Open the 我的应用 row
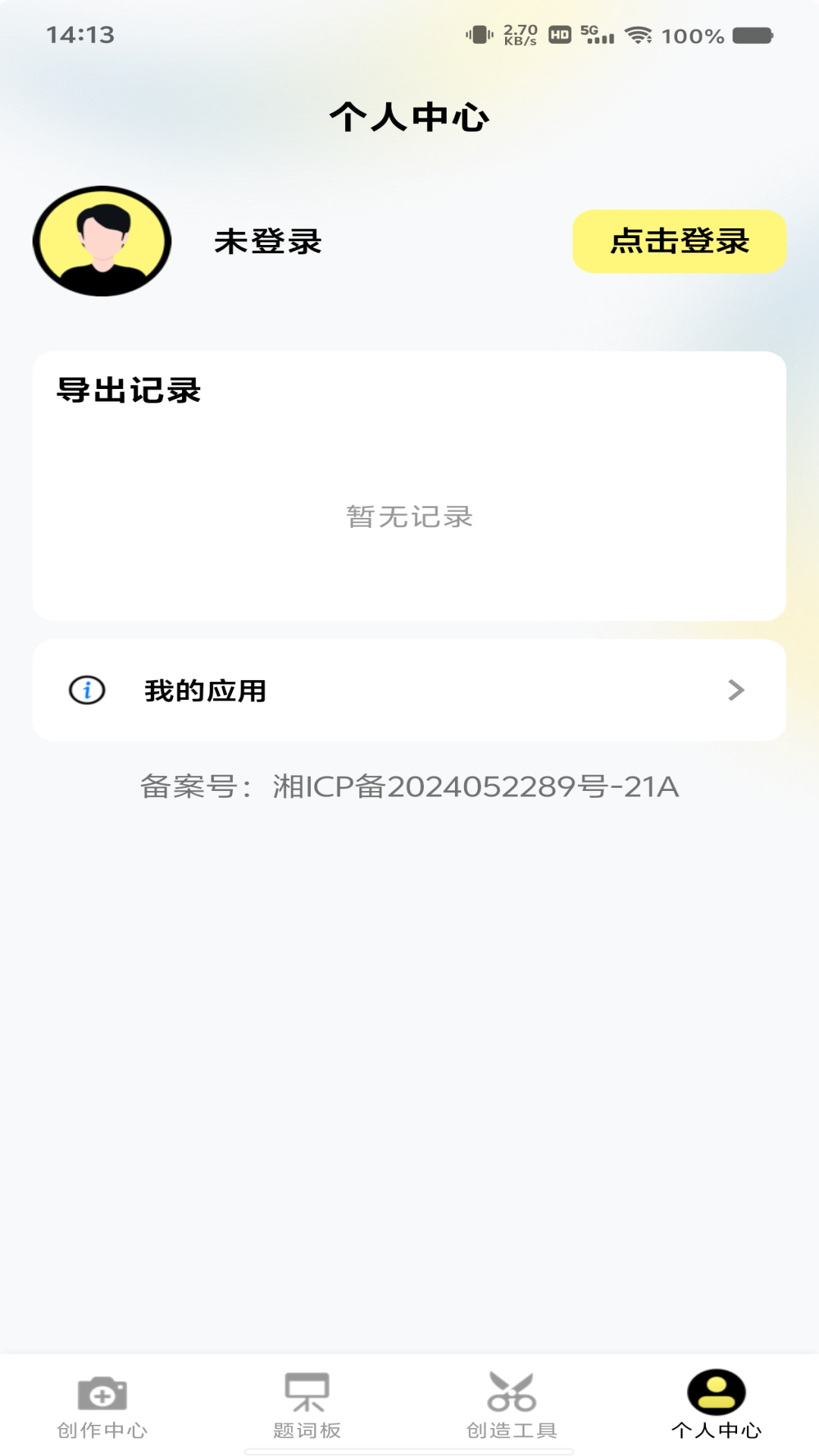The image size is (819, 1456). click(409, 690)
